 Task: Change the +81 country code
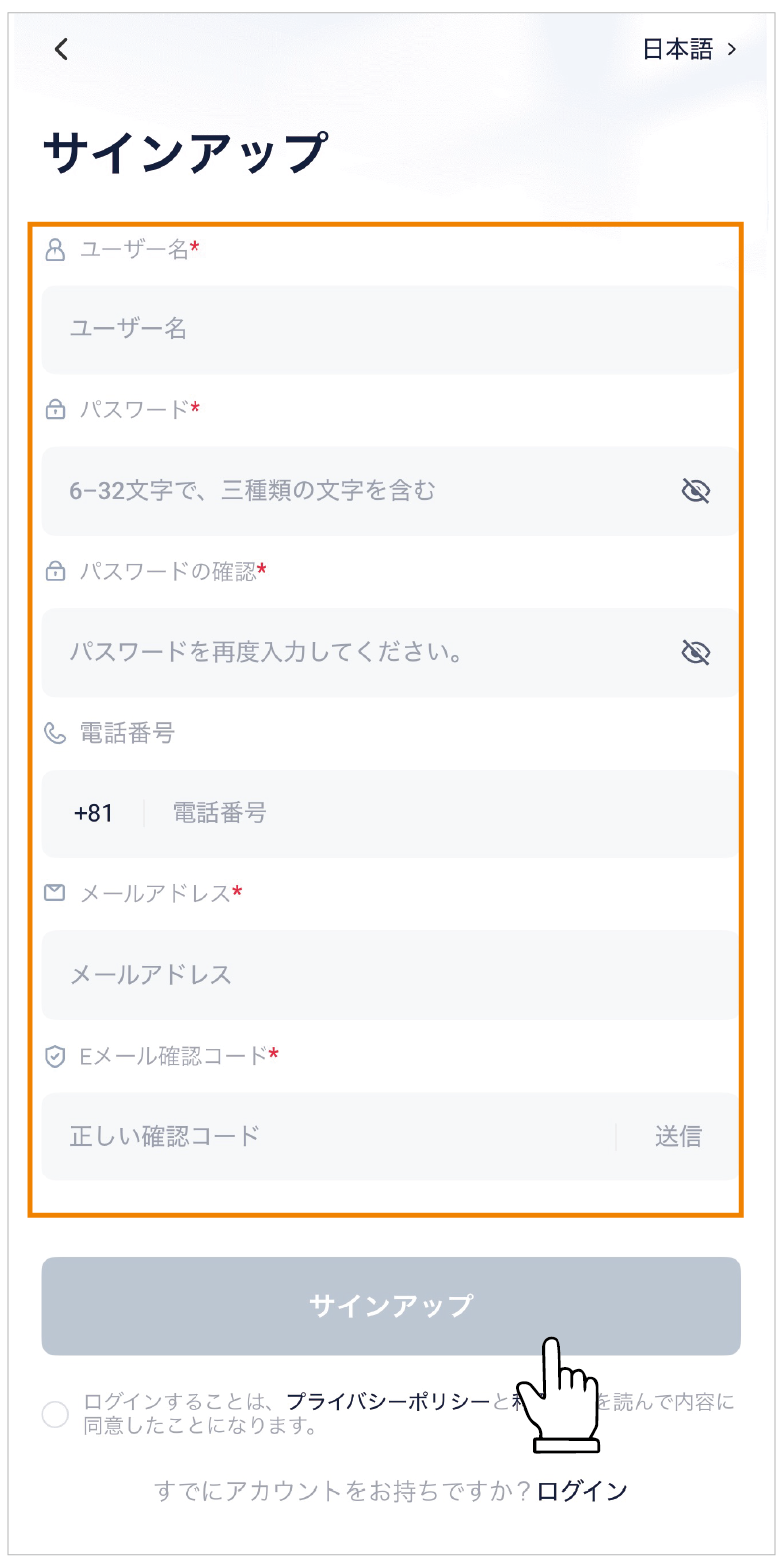[96, 813]
